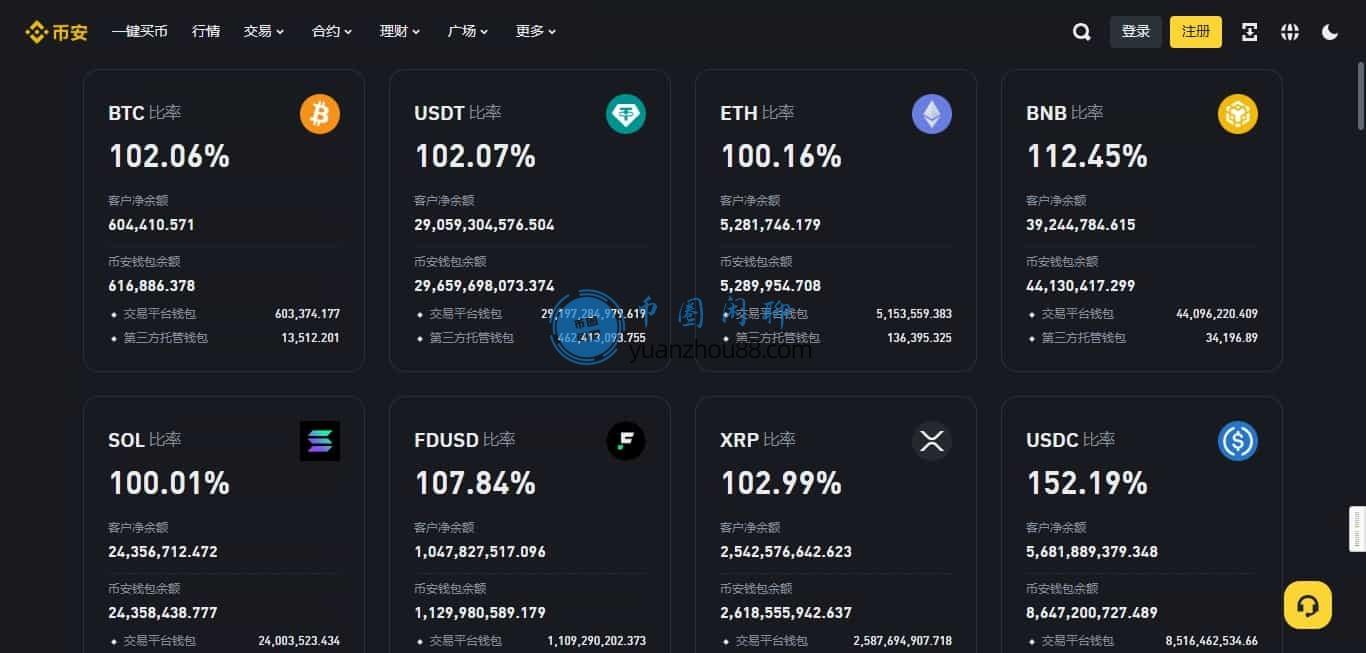Go to the 币安 home logo
Image resolution: width=1366 pixels, height=653 pixels.
coord(57,32)
